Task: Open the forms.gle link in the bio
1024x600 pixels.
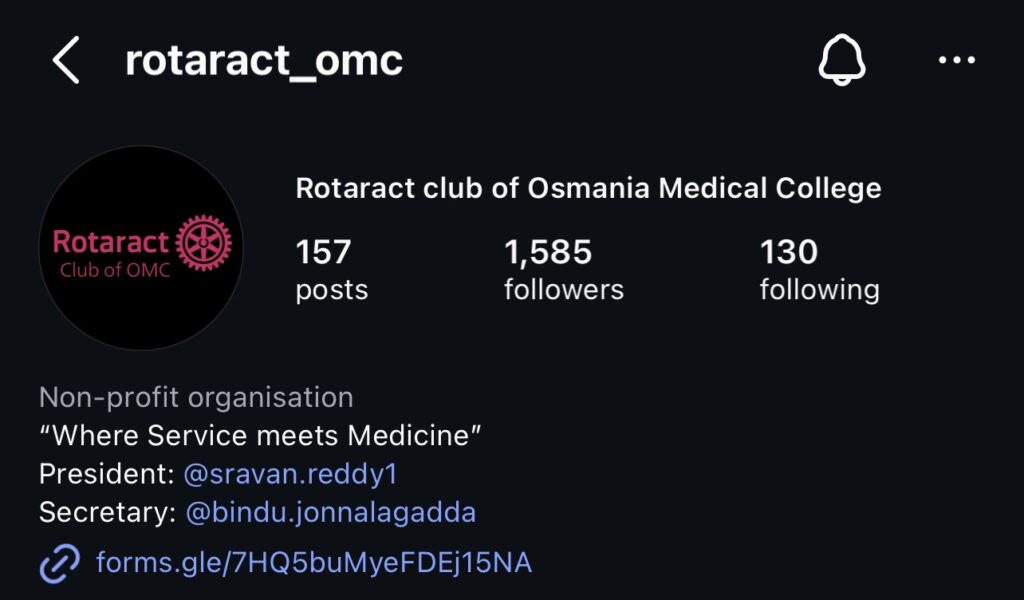Action: [x=313, y=563]
